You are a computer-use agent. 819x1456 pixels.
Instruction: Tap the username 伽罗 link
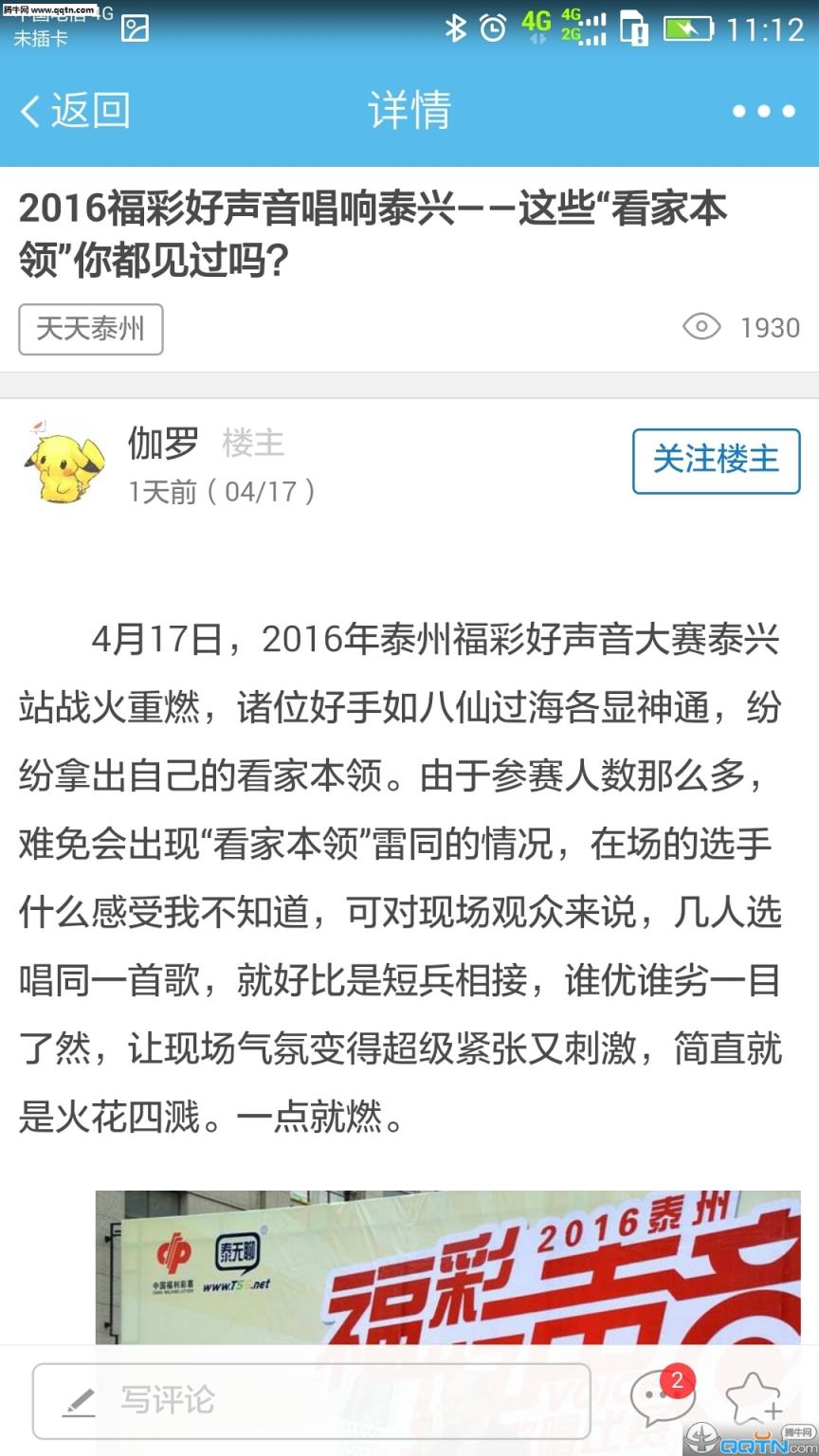click(159, 444)
